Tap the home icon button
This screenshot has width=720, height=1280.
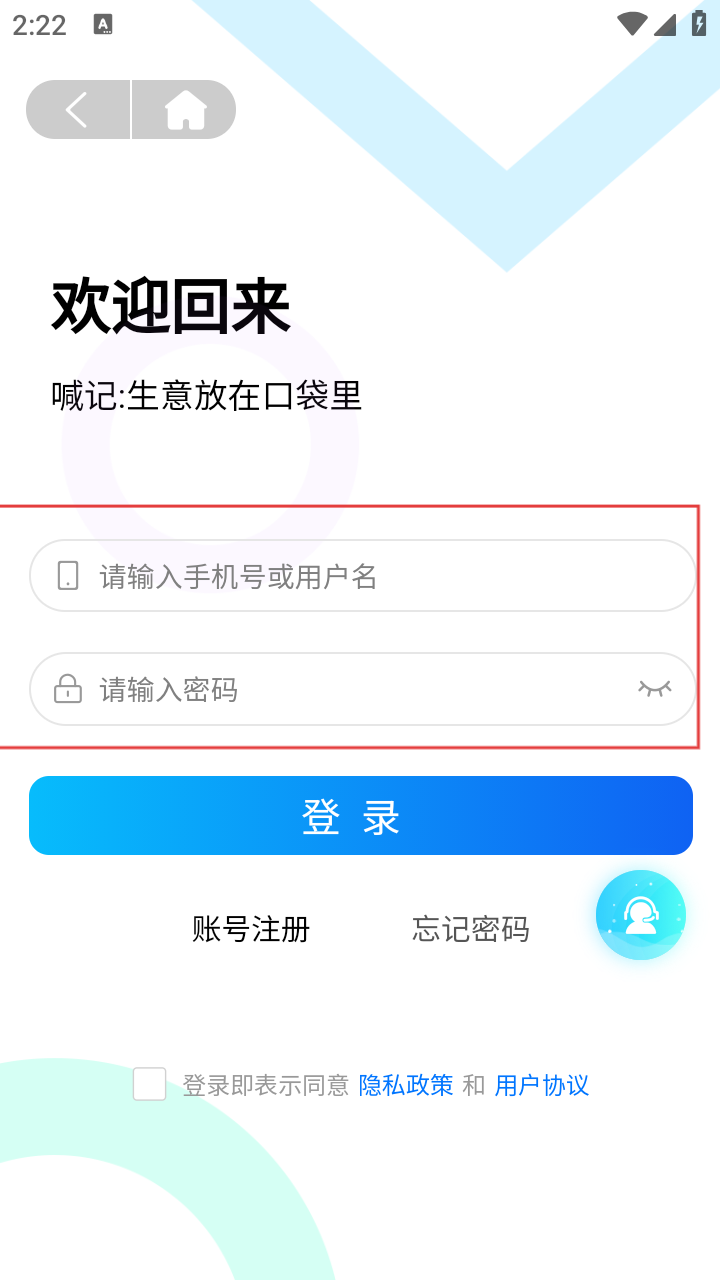[x=185, y=109]
